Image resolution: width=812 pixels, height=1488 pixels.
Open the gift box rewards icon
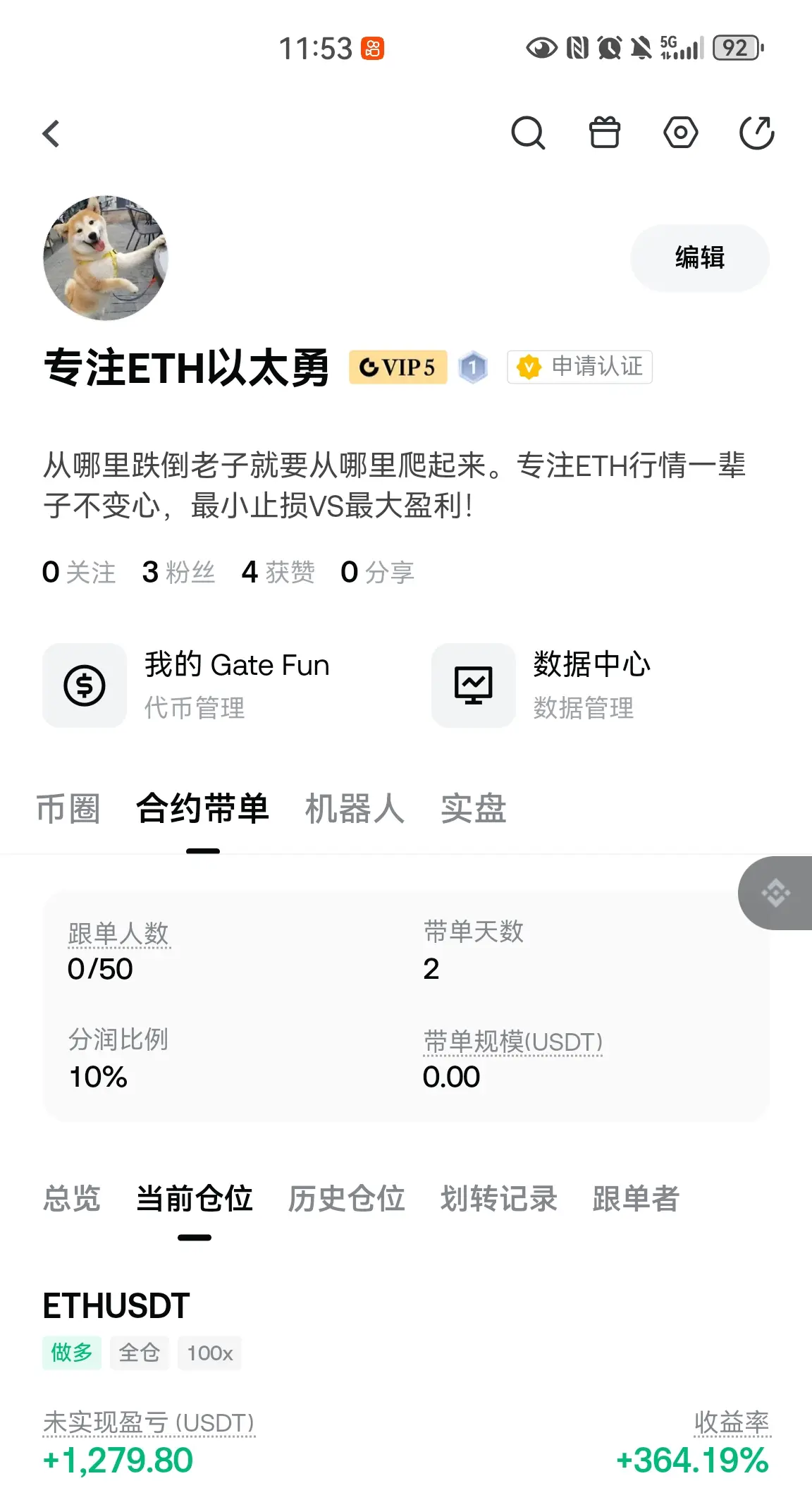[x=604, y=133]
